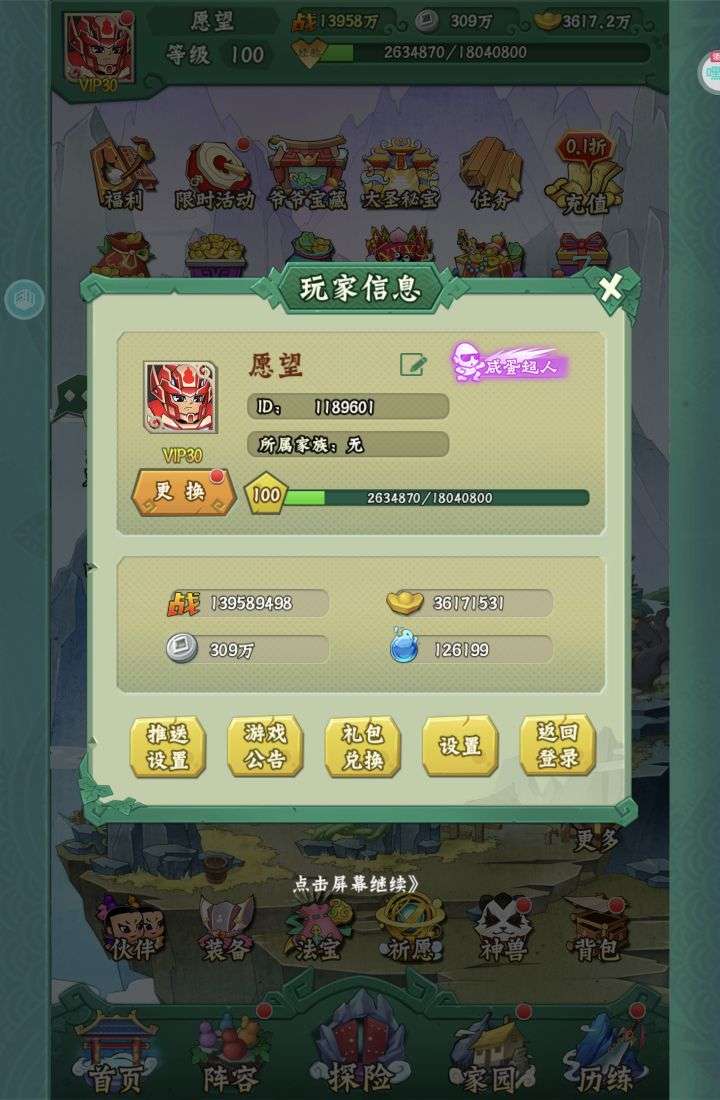Screen dimensions: 720x1100
Task: Open the 设置 settings button
Action: [460, 747]
